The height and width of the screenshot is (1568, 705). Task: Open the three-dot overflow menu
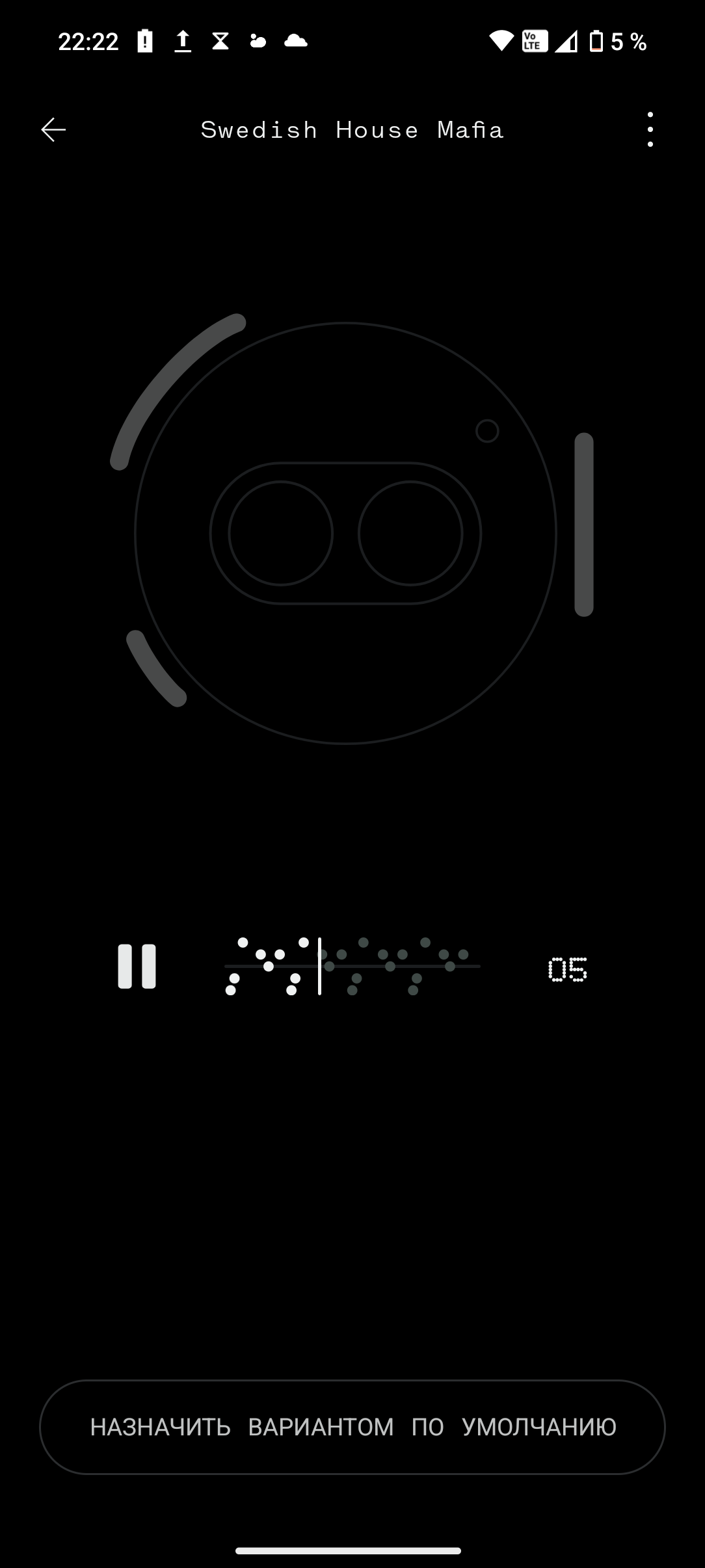[650, 130]
